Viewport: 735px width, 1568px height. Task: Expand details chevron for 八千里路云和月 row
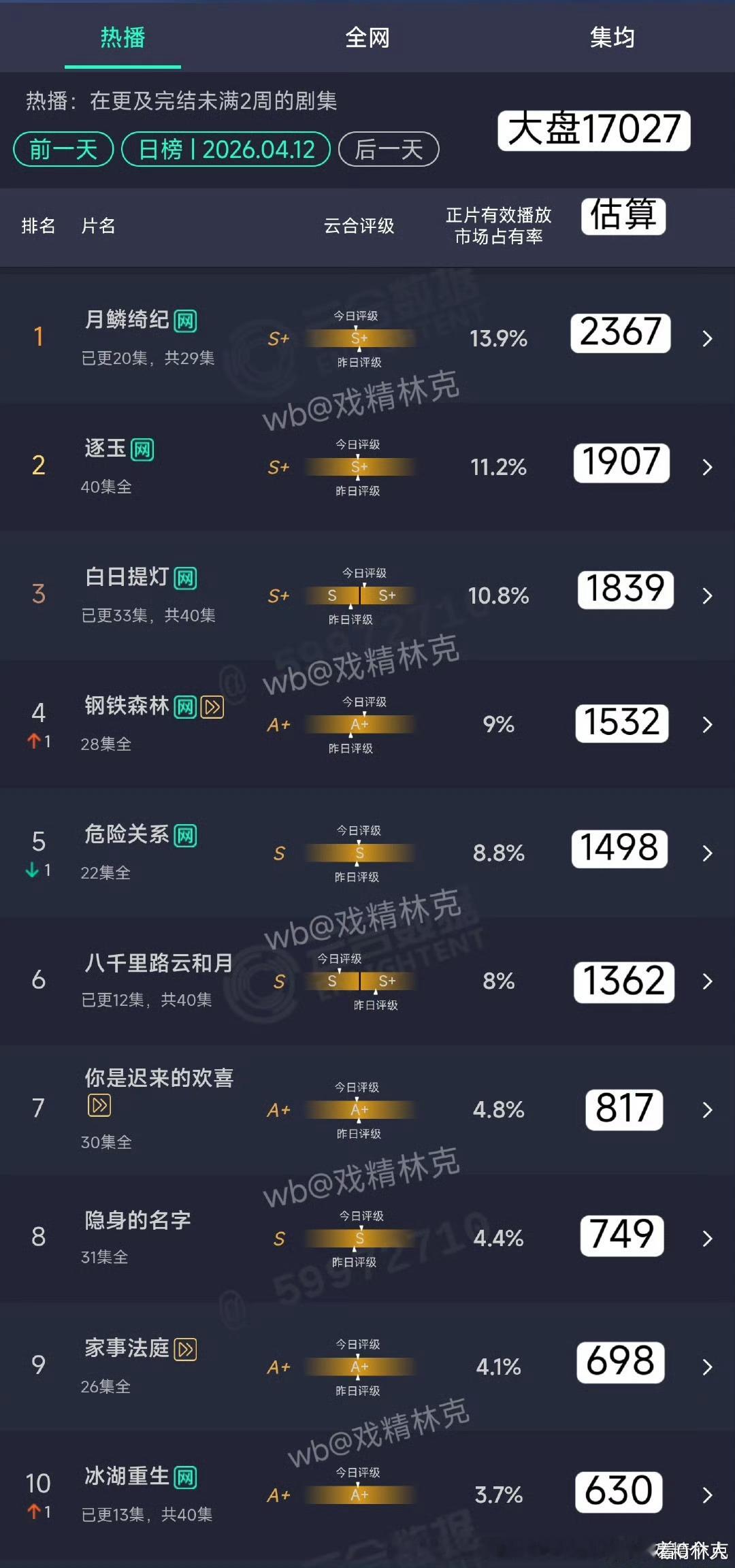(708, 982)
